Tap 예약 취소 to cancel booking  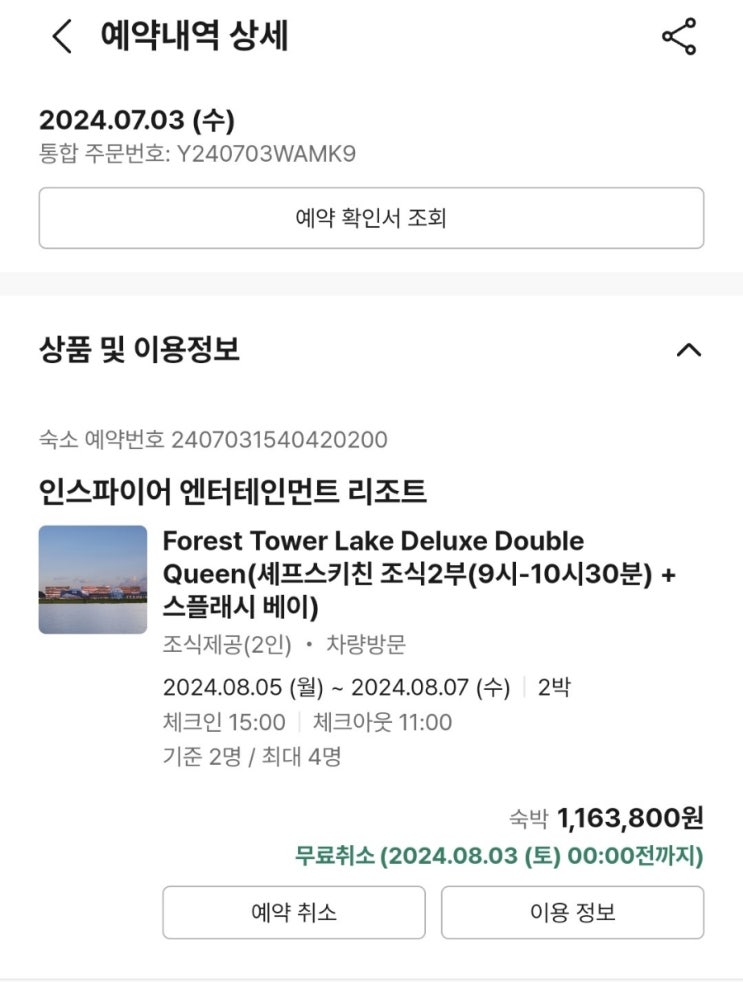pyautogui.click(x=294, y=912)
